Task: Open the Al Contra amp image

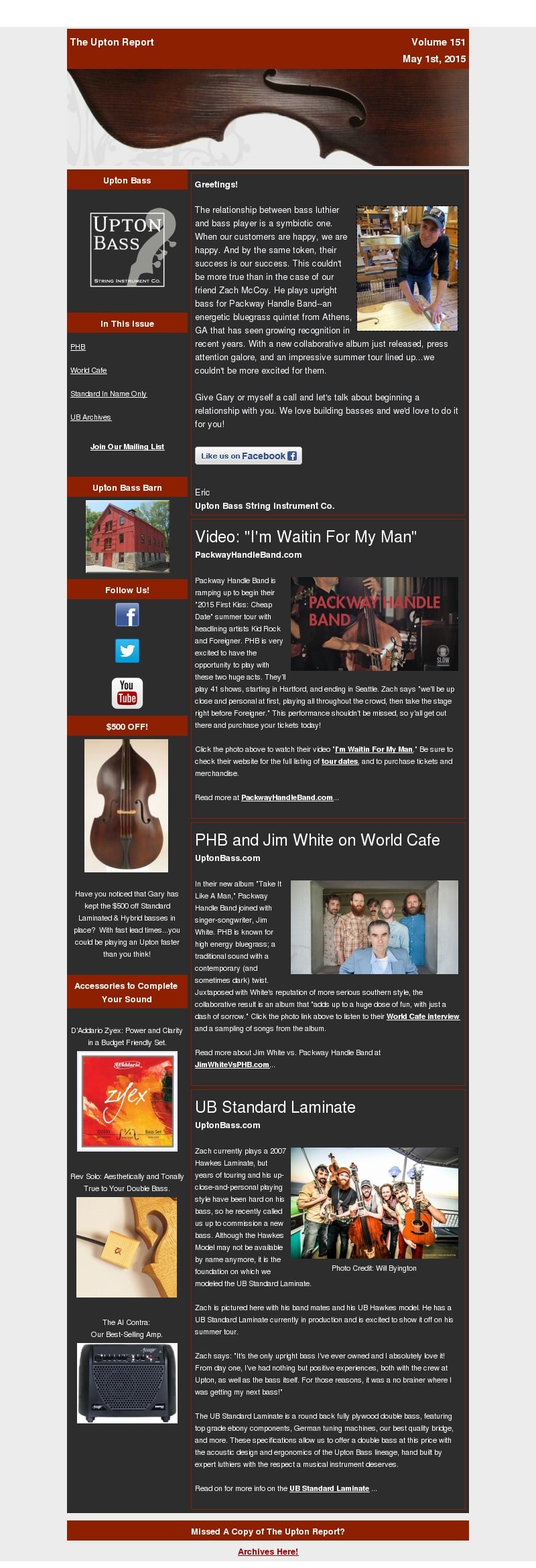Action: (127, 1383)
